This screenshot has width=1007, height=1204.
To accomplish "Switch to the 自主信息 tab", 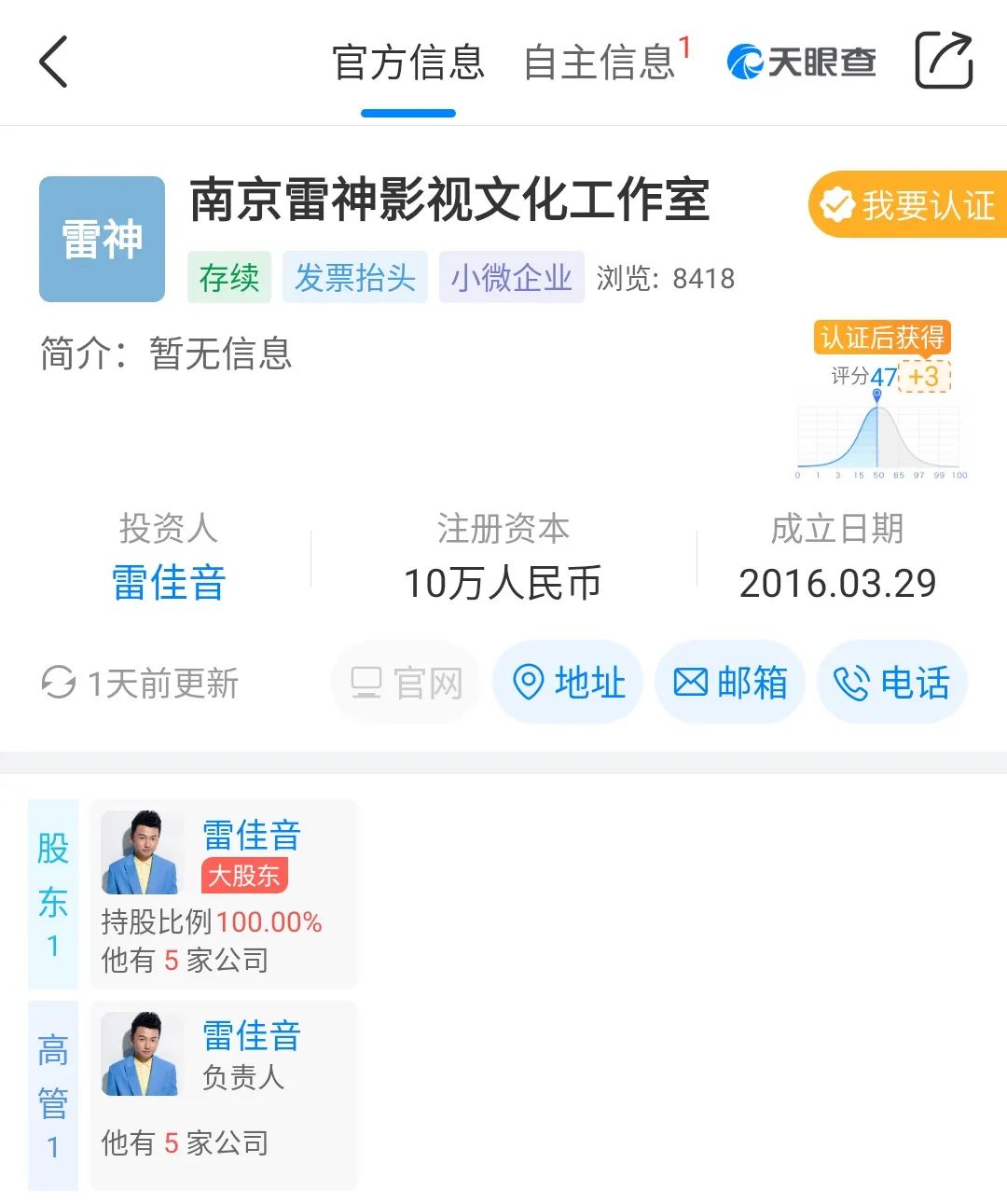I will click(x=600, y=62).
